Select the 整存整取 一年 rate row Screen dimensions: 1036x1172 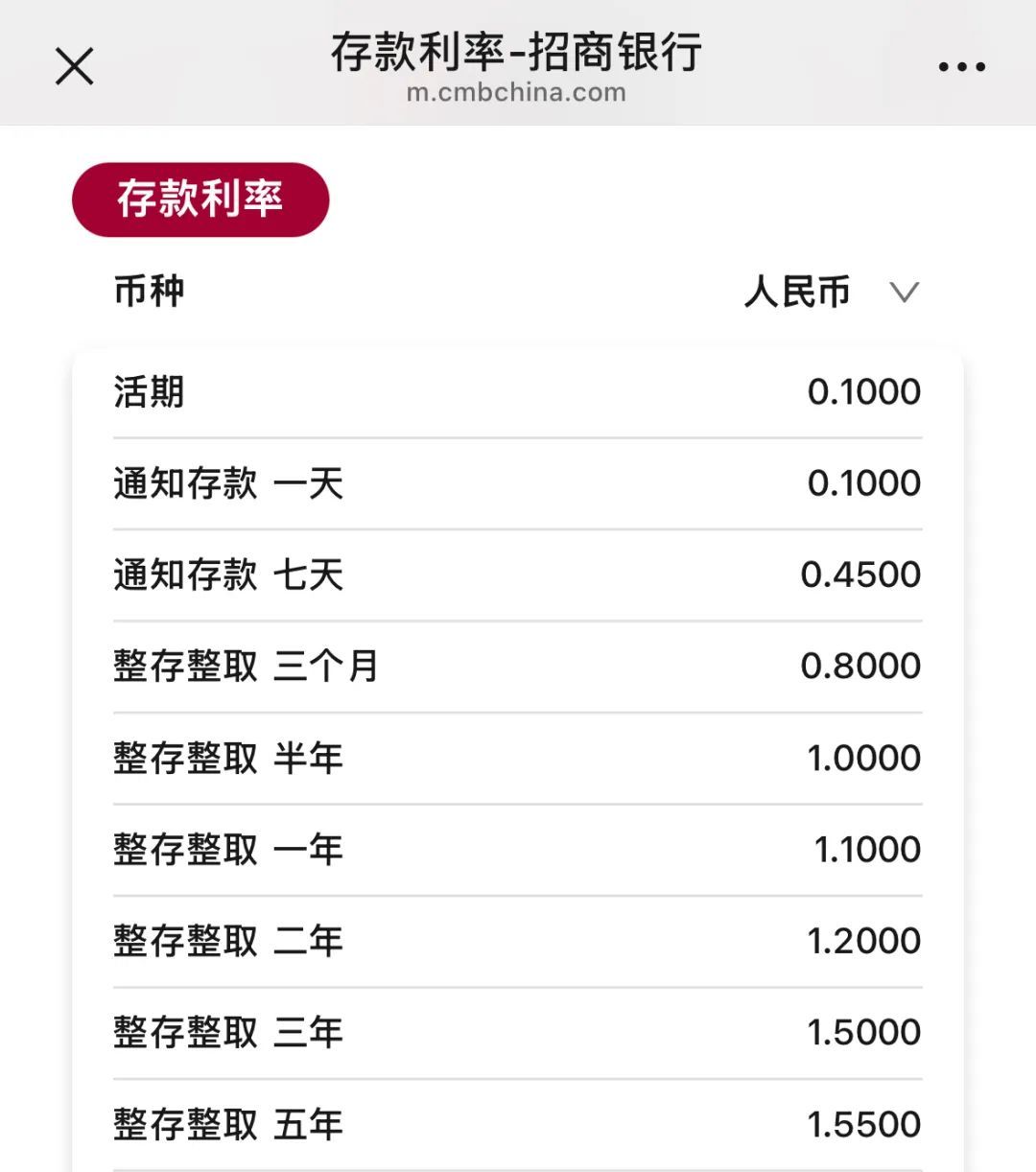[518, 848]
